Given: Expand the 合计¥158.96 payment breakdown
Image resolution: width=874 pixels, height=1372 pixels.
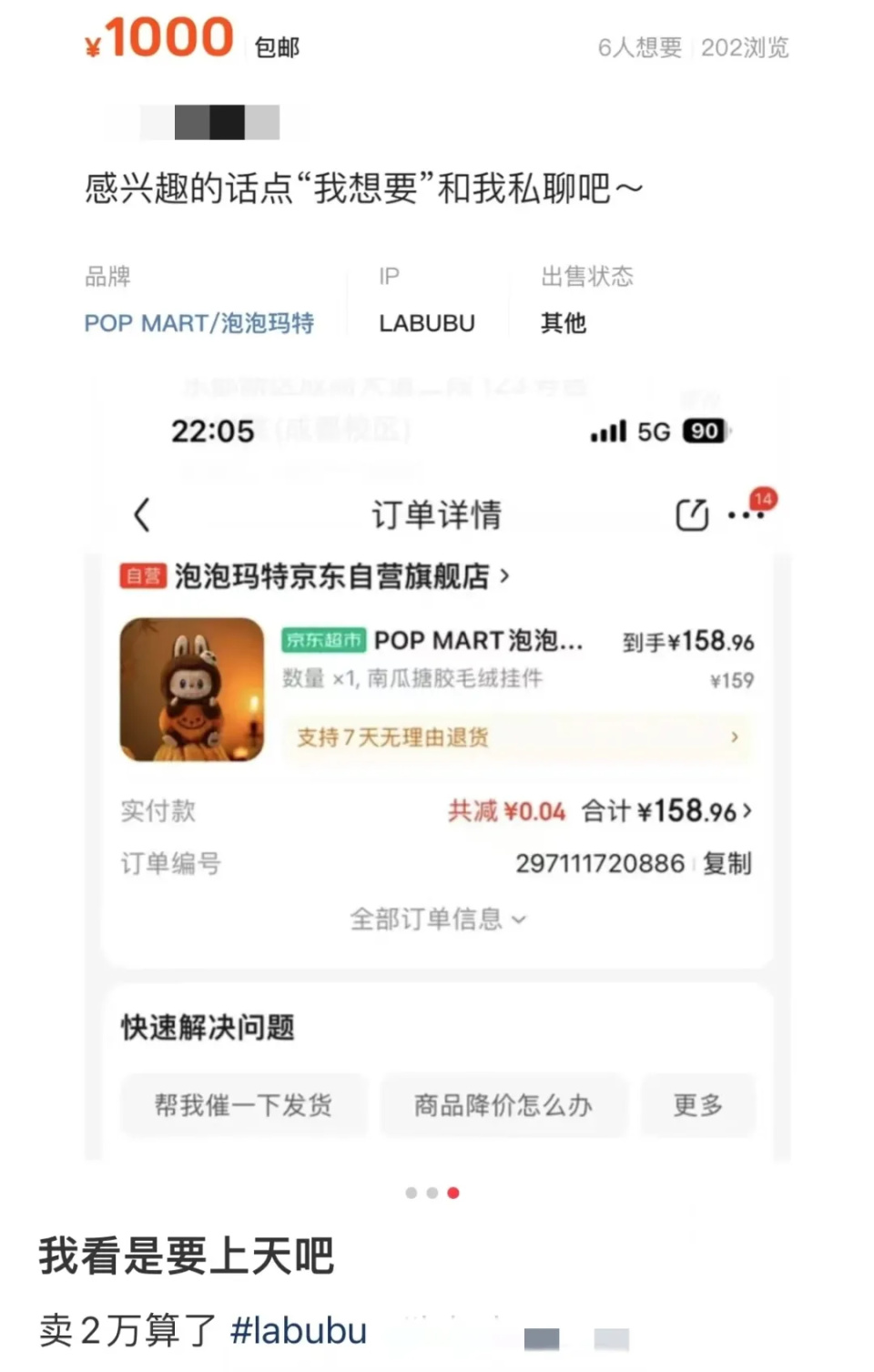Looking at the screenshot, I should click(x=671, y=810).
